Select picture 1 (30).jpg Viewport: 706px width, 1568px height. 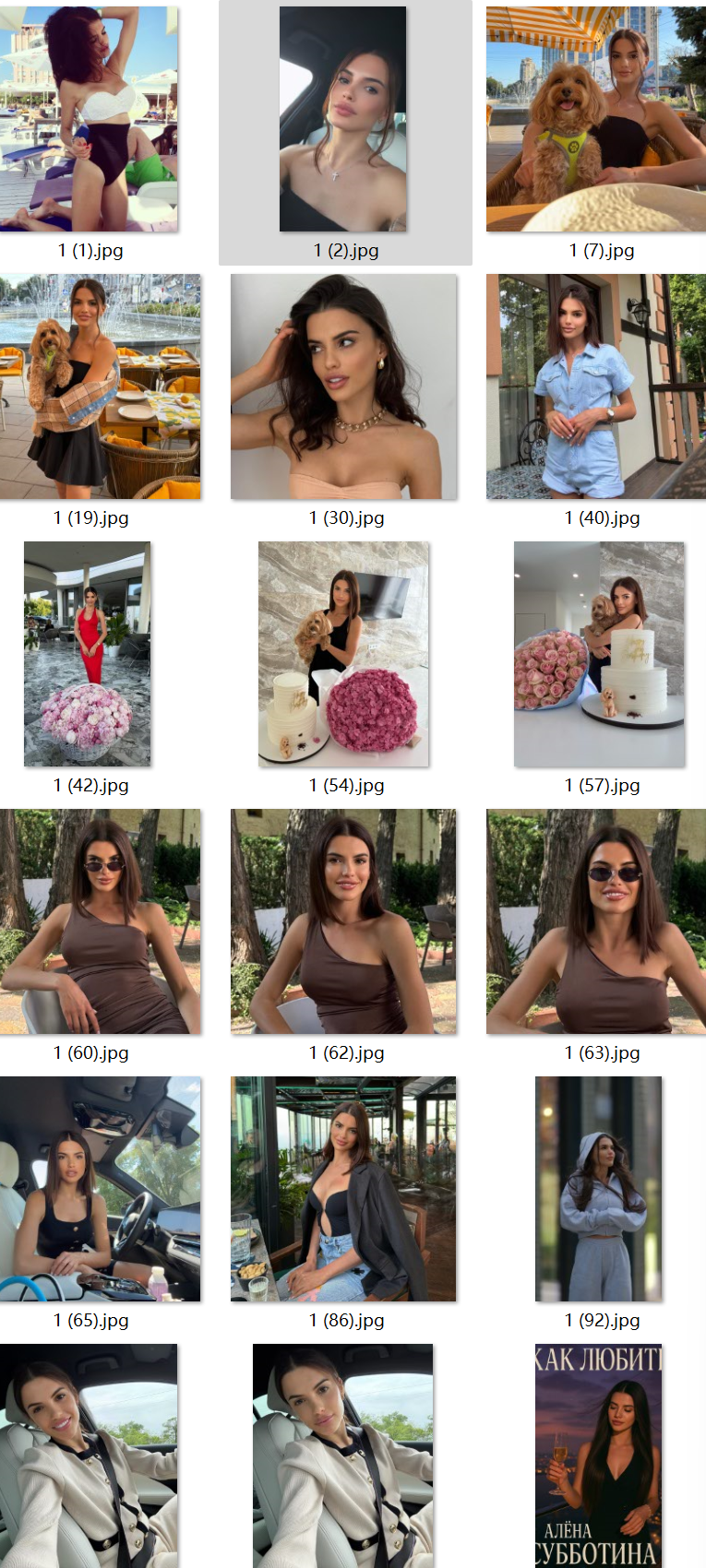(343, 386)
